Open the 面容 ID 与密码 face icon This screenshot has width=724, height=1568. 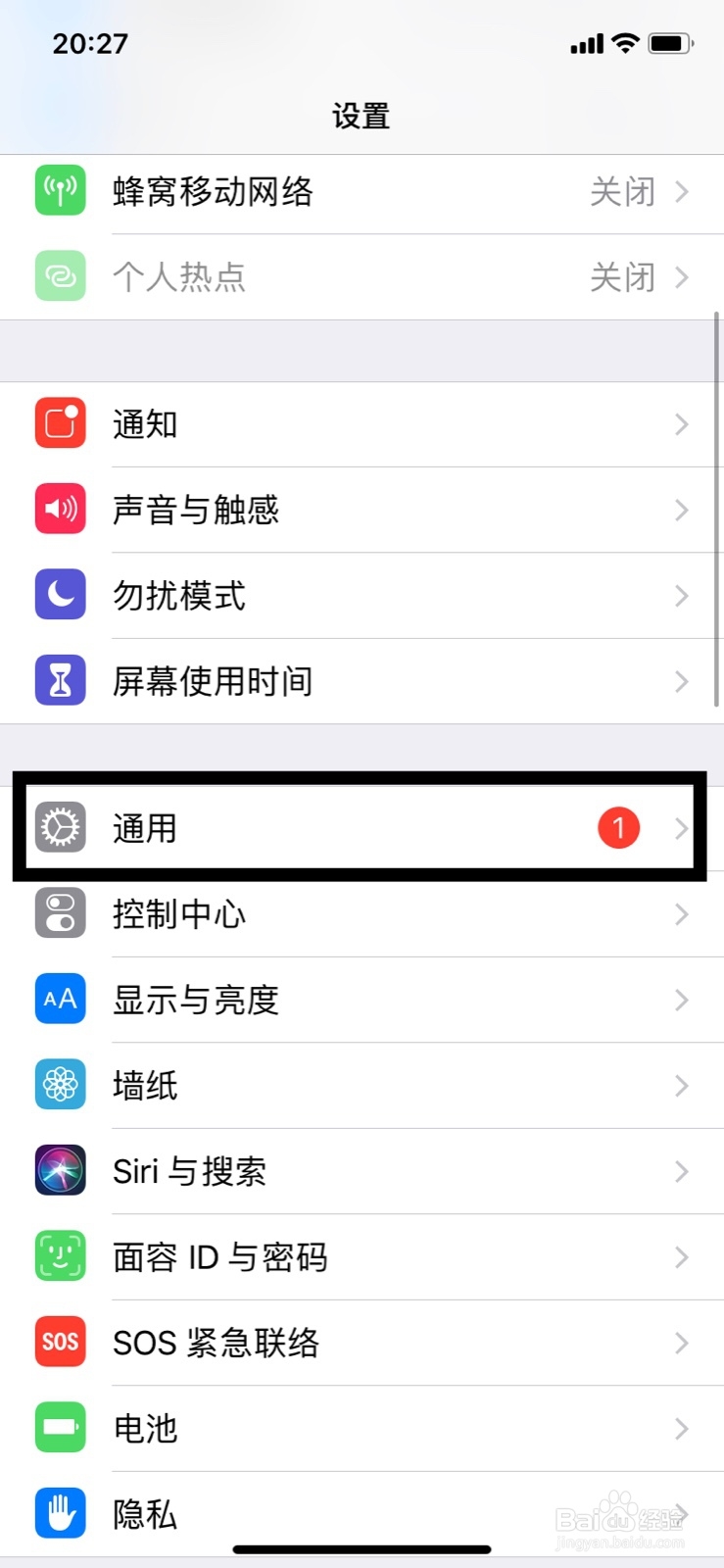coord(59,1256)
